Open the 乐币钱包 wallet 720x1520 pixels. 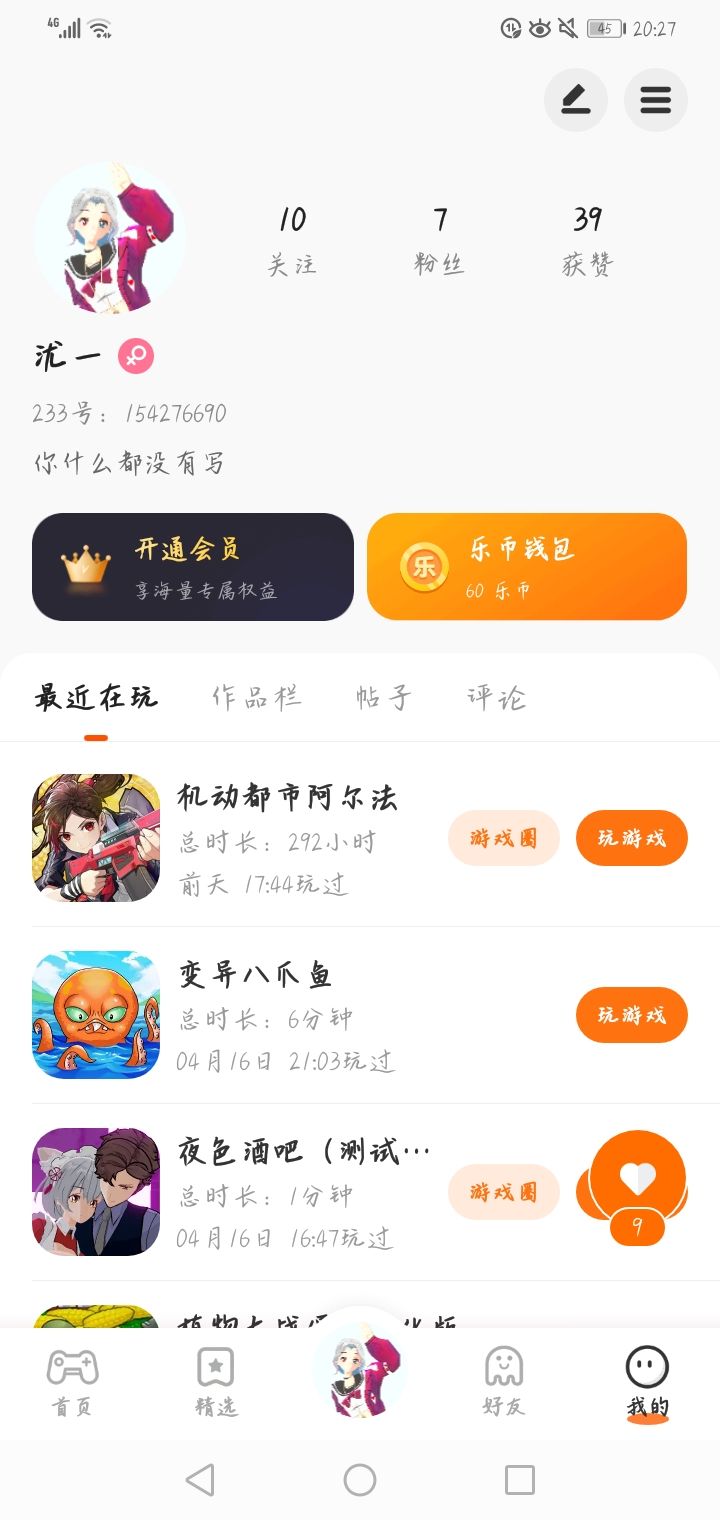pos(526,567)
